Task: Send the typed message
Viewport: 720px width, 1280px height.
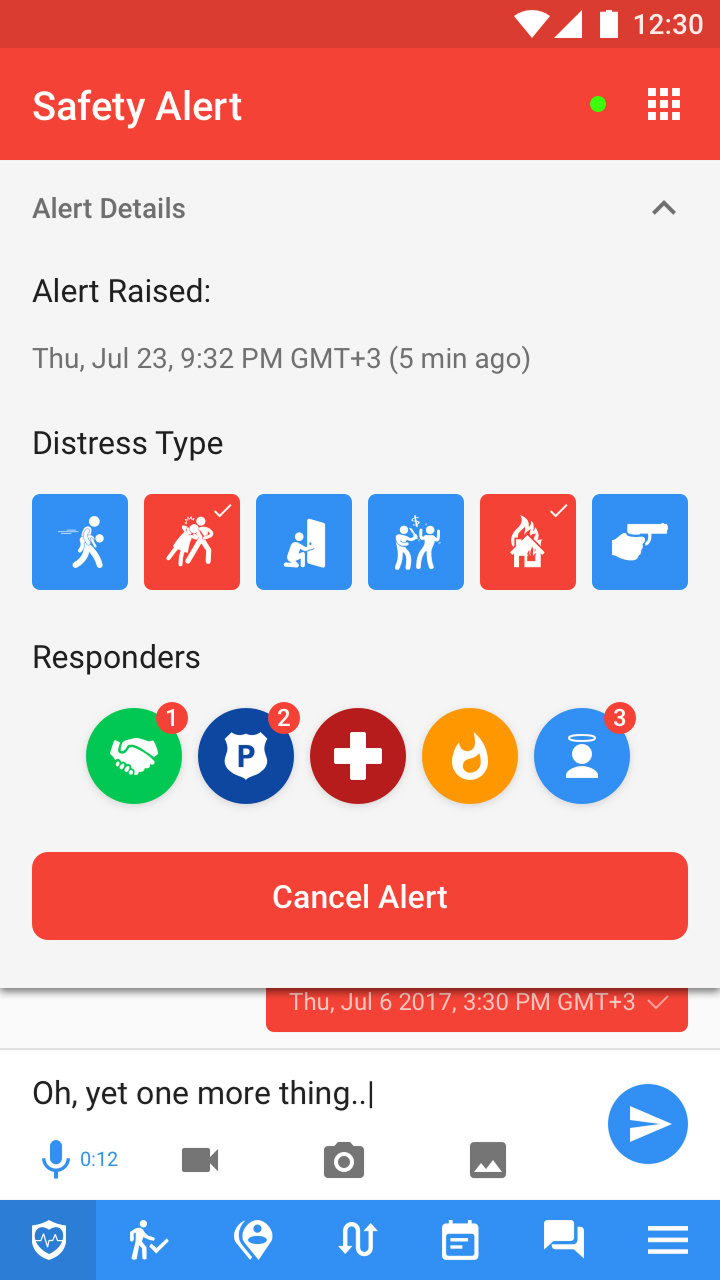Action: click(648, 1124)
